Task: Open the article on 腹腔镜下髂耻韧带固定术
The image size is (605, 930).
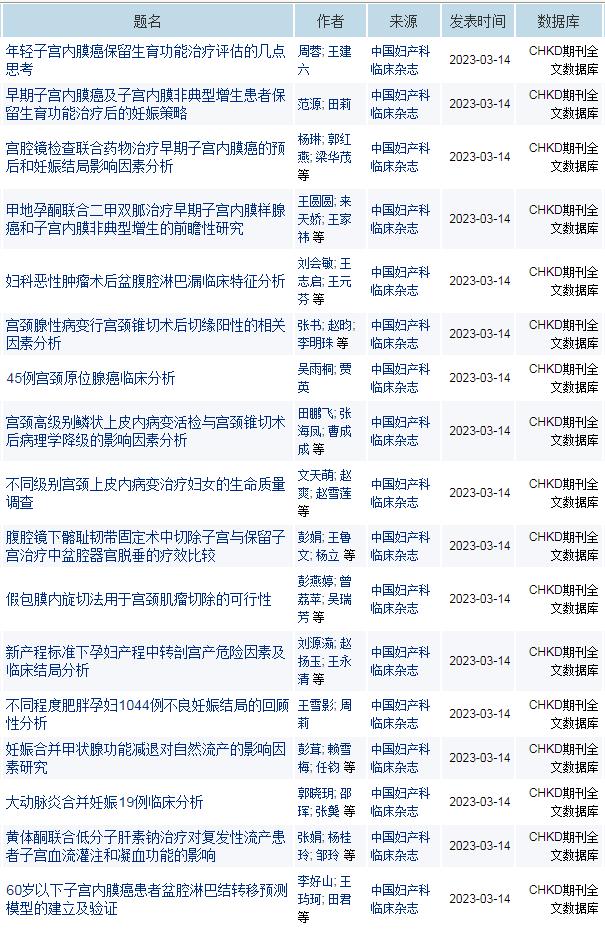Action: click(146, 545)
